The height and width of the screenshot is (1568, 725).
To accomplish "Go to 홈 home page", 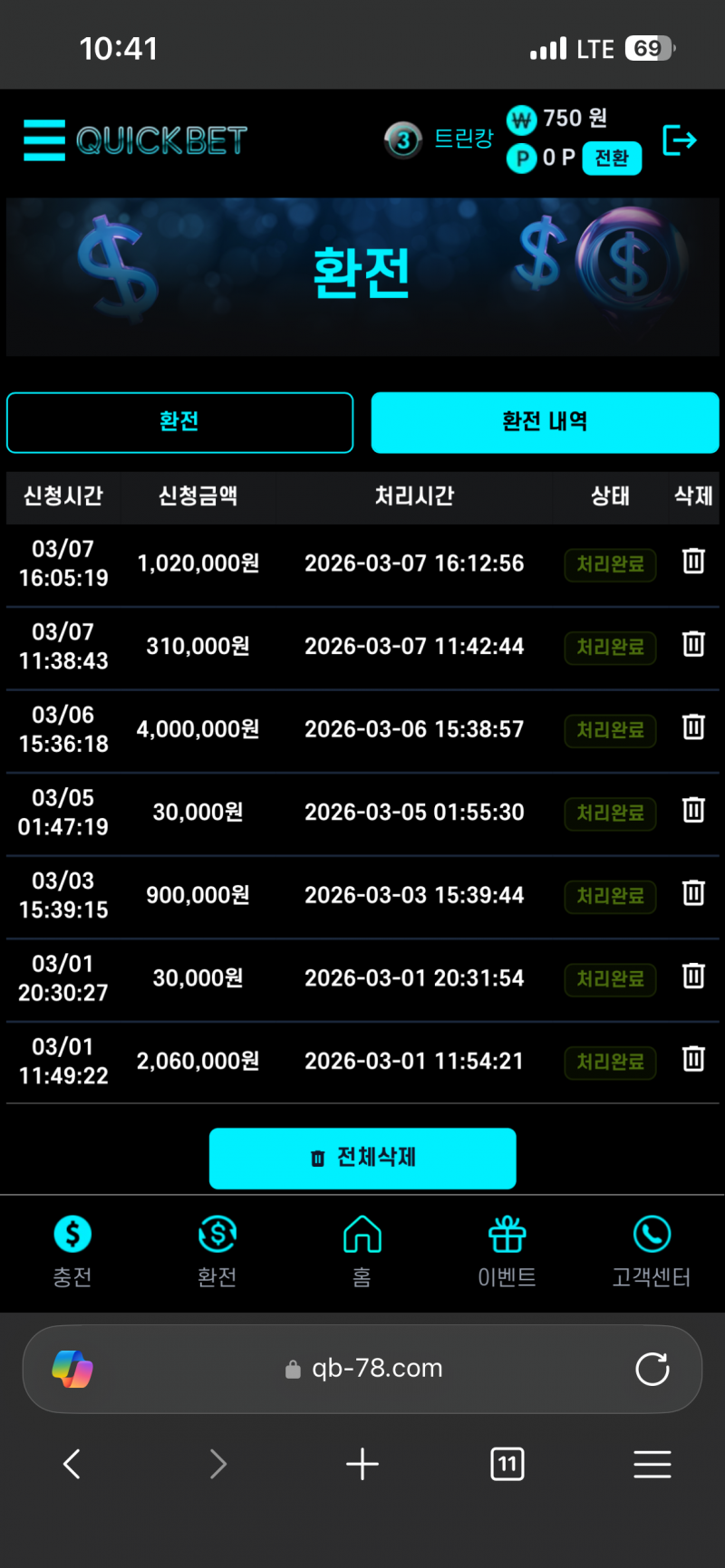I will (362, 1252).
